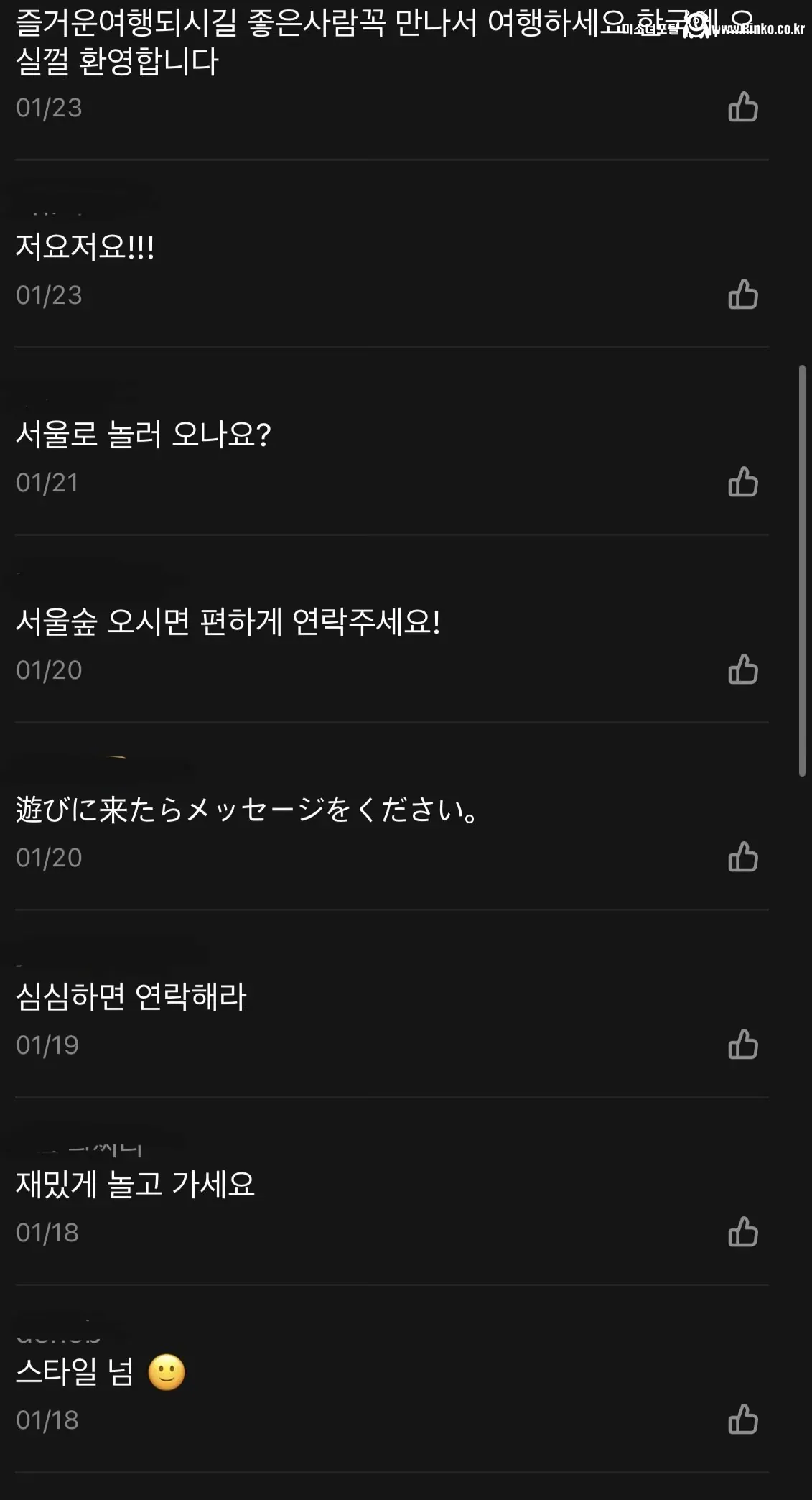Expand replies under "저요저요!!!"
This screenshot has width=812, height=1500.
[86, 248]
